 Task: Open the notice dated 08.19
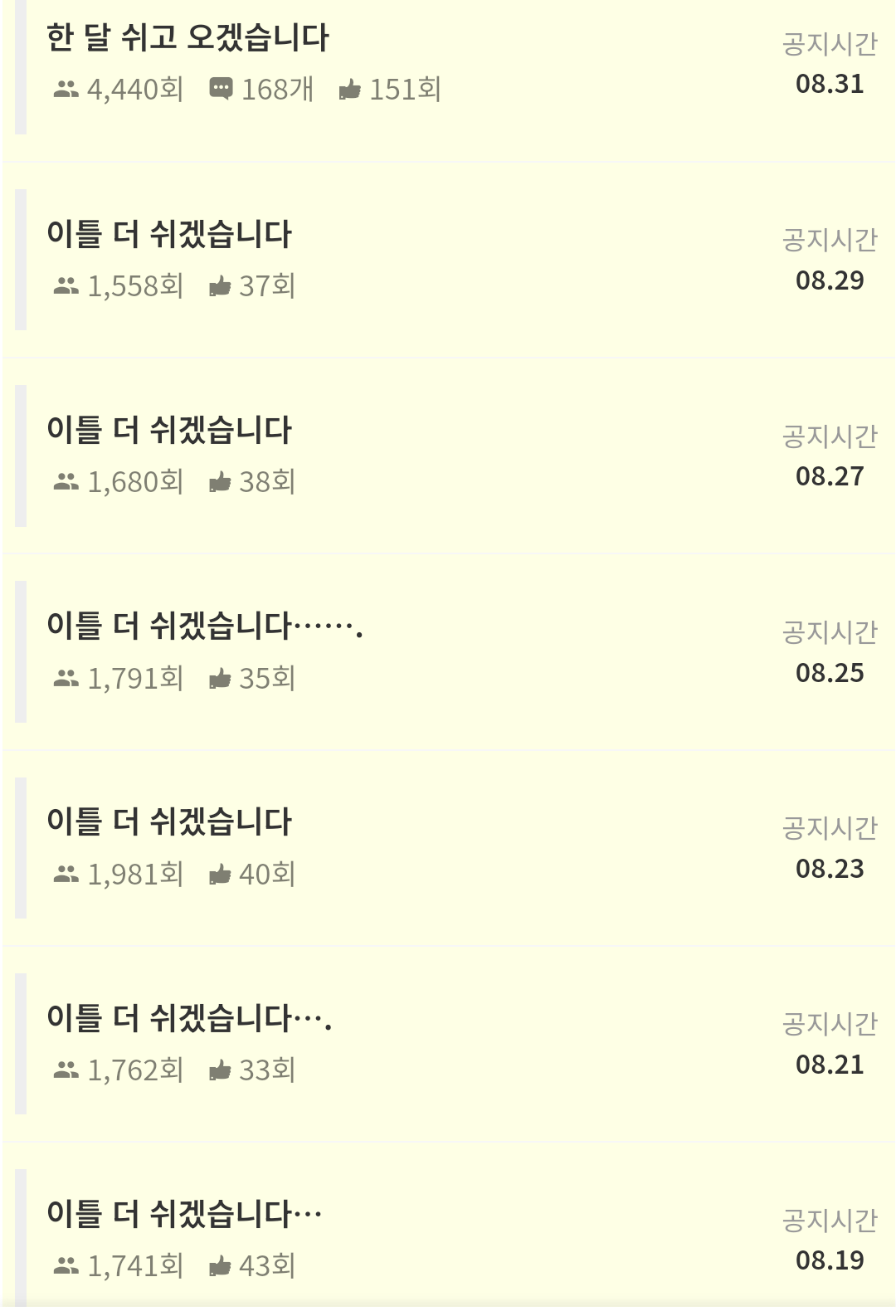184,1214
